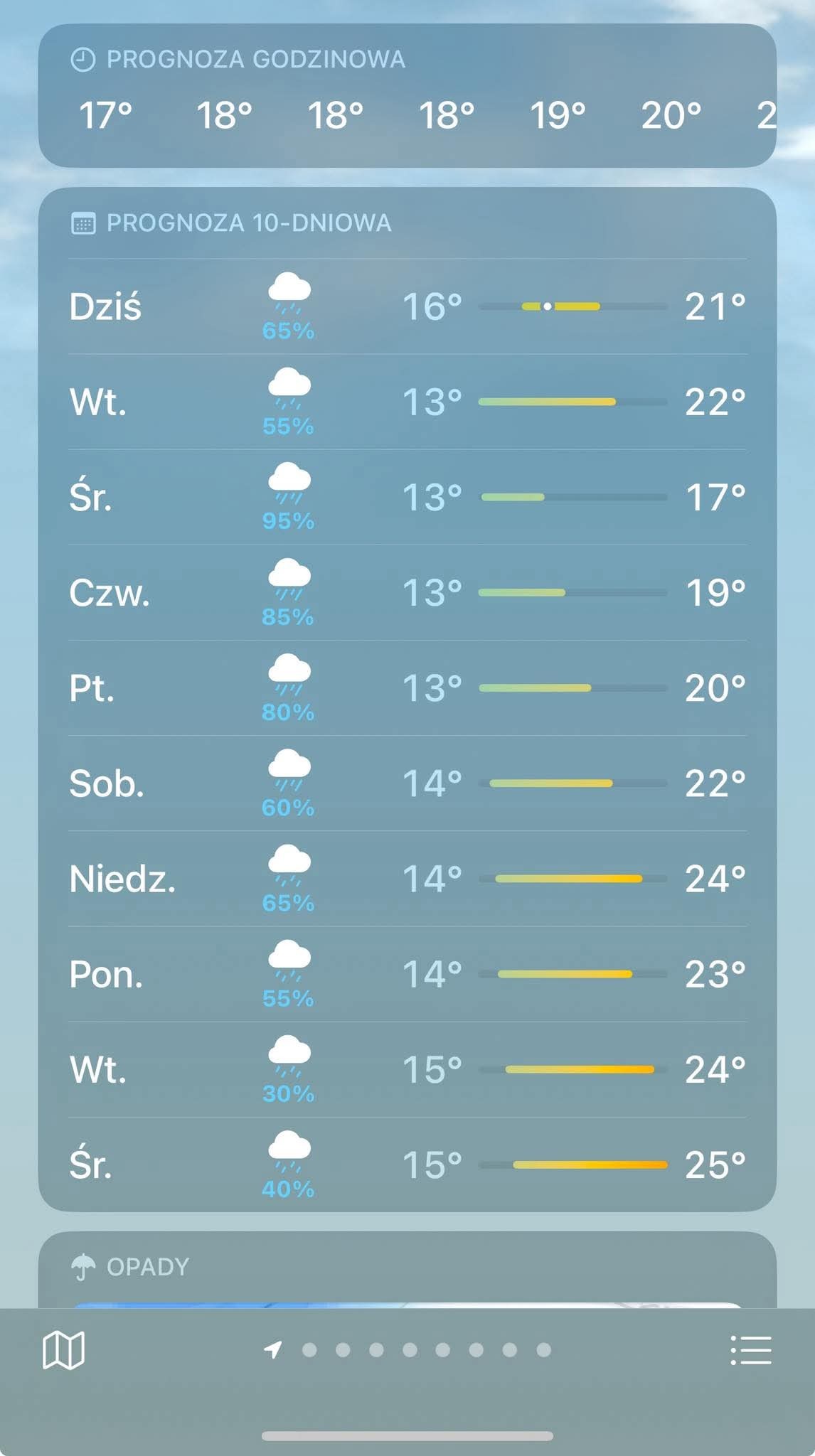
Task: Select the Śr. row with 40% rain
Action: tap(407, 1165)
